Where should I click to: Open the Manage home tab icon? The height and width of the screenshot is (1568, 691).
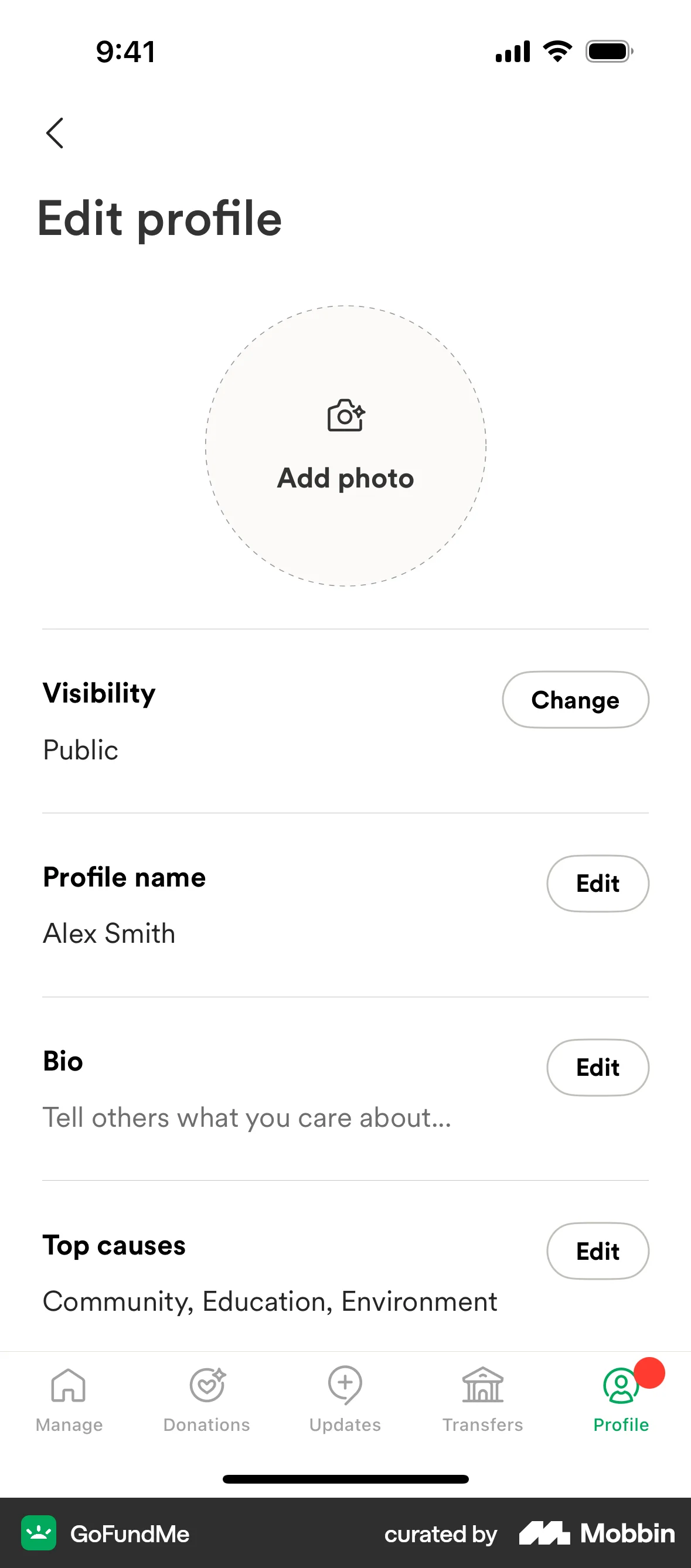coord(69,1386)
